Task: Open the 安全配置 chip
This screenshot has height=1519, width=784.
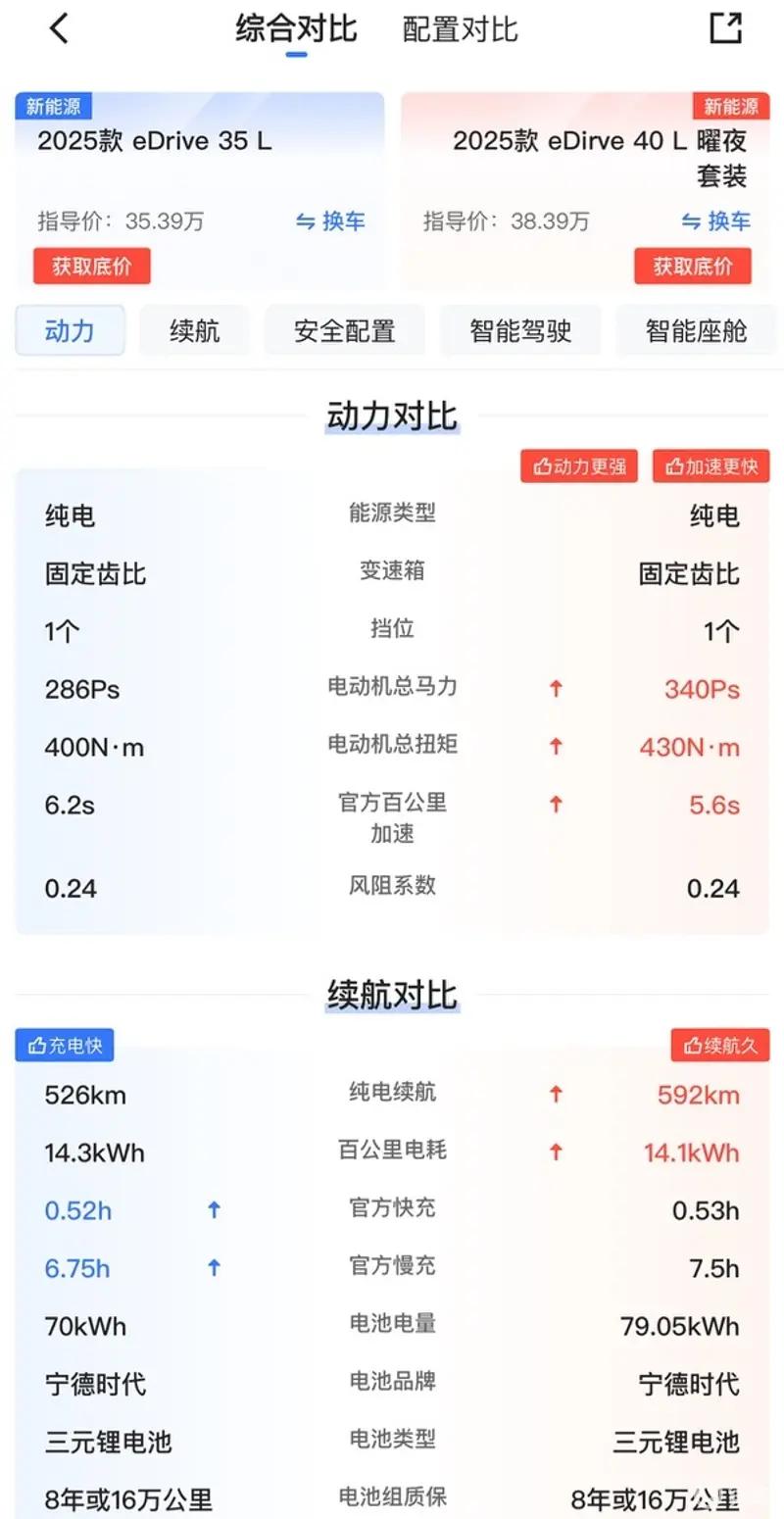Action: pos(344,331)
